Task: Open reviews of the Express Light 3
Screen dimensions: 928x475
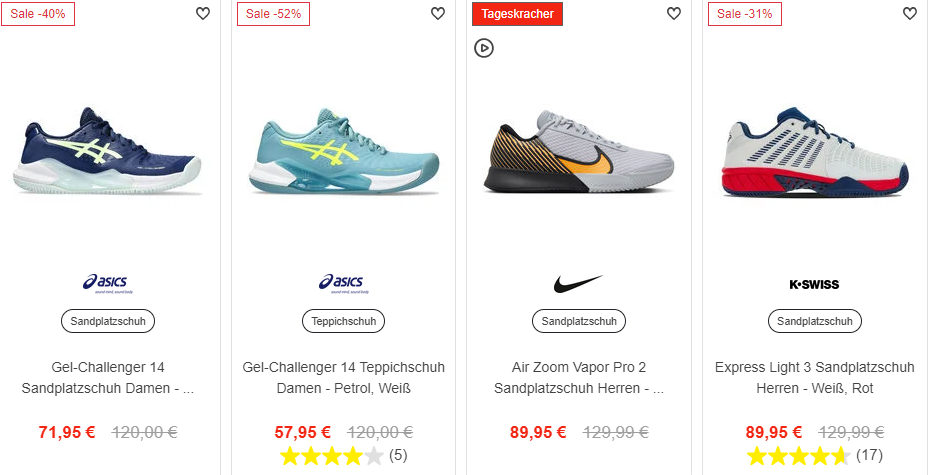Action: point(812,456)
